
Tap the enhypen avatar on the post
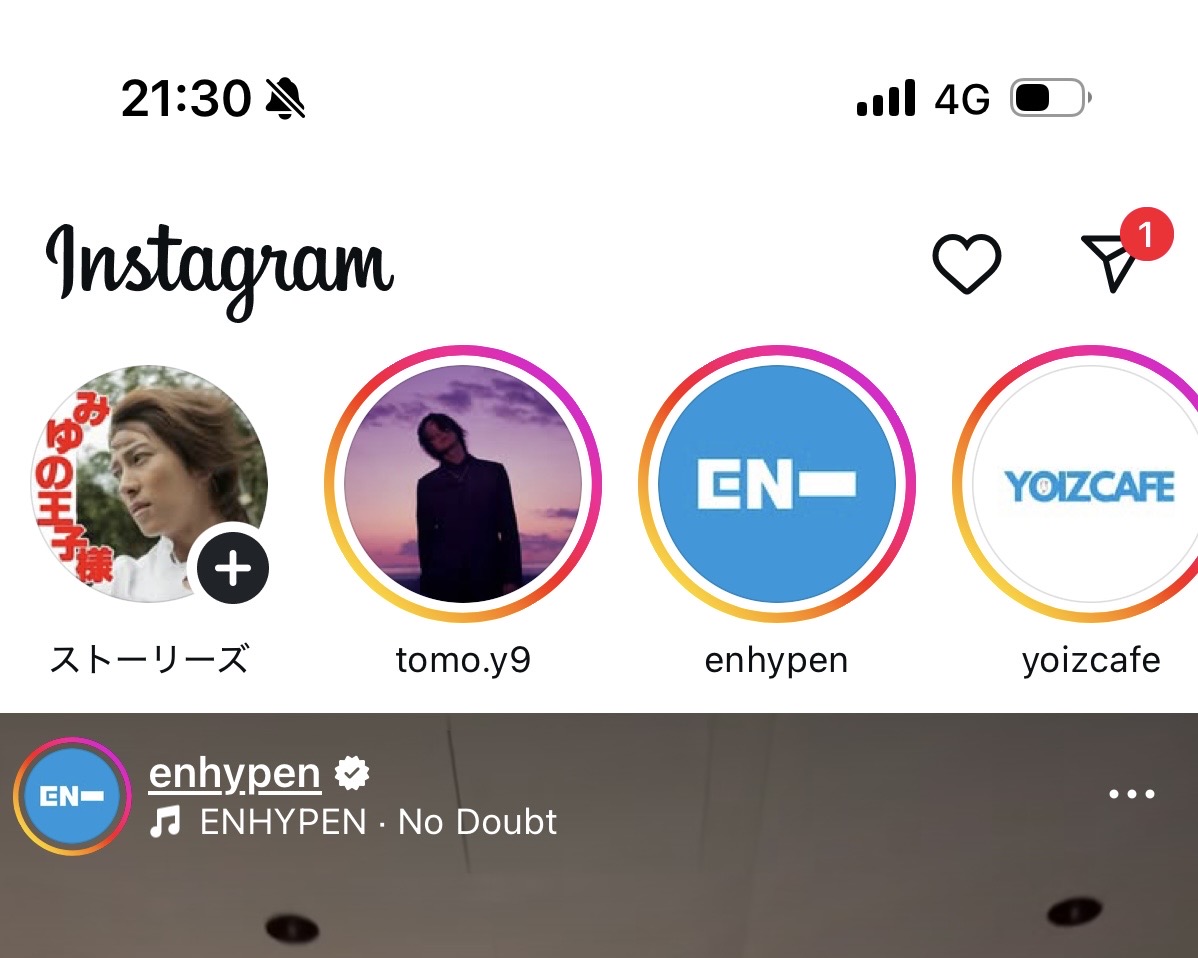[x=72, y=797]
